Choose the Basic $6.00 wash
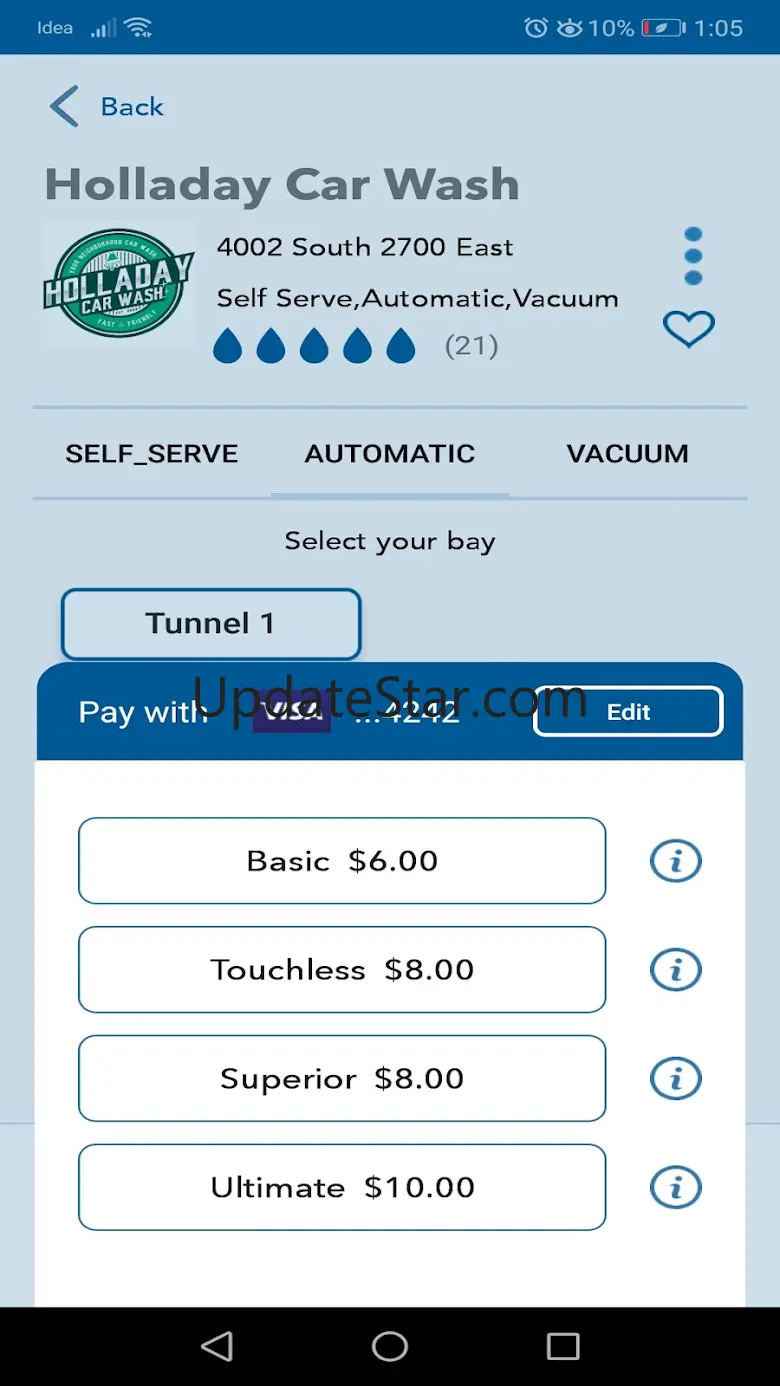This screenshot has height=1386, width=780. pos(342,861)
